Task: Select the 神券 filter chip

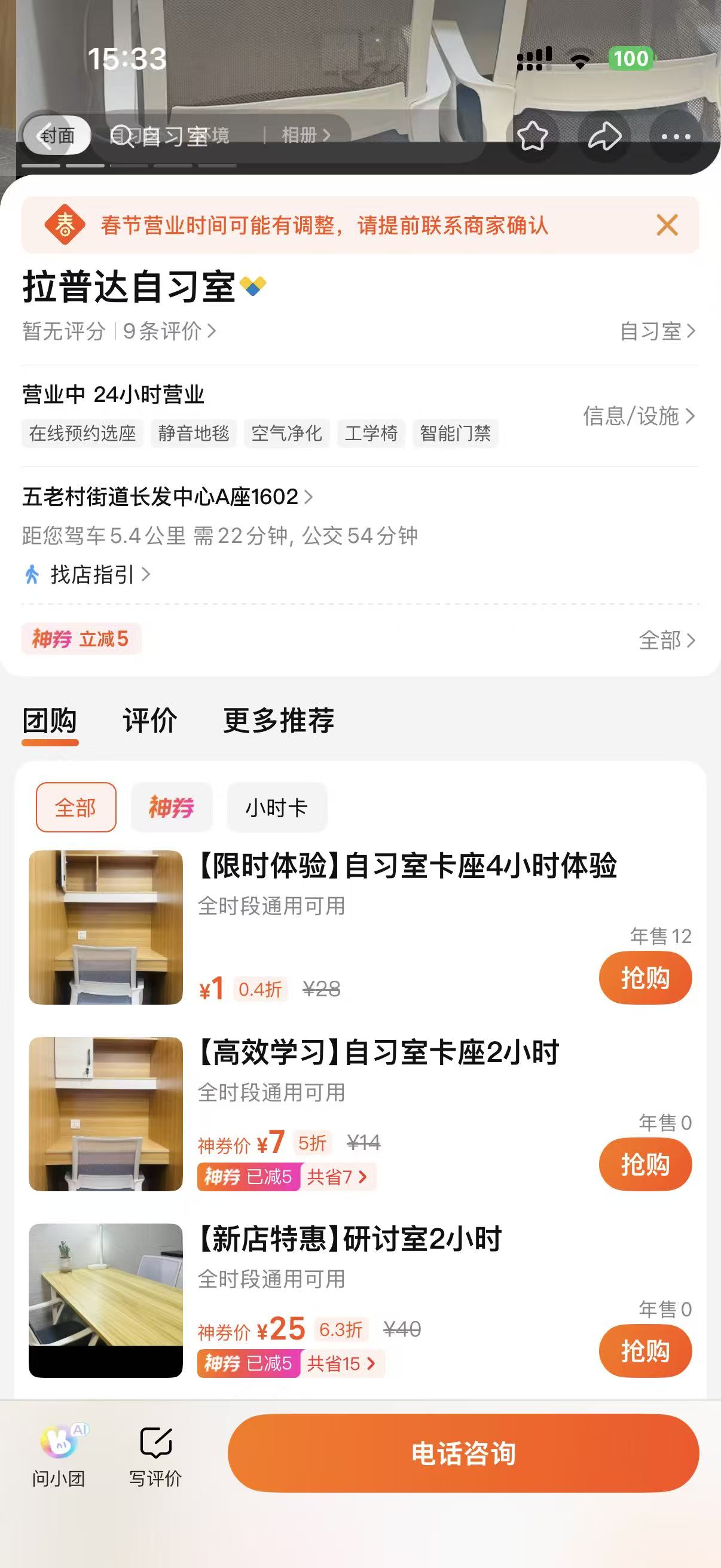Action: [172, 807]
